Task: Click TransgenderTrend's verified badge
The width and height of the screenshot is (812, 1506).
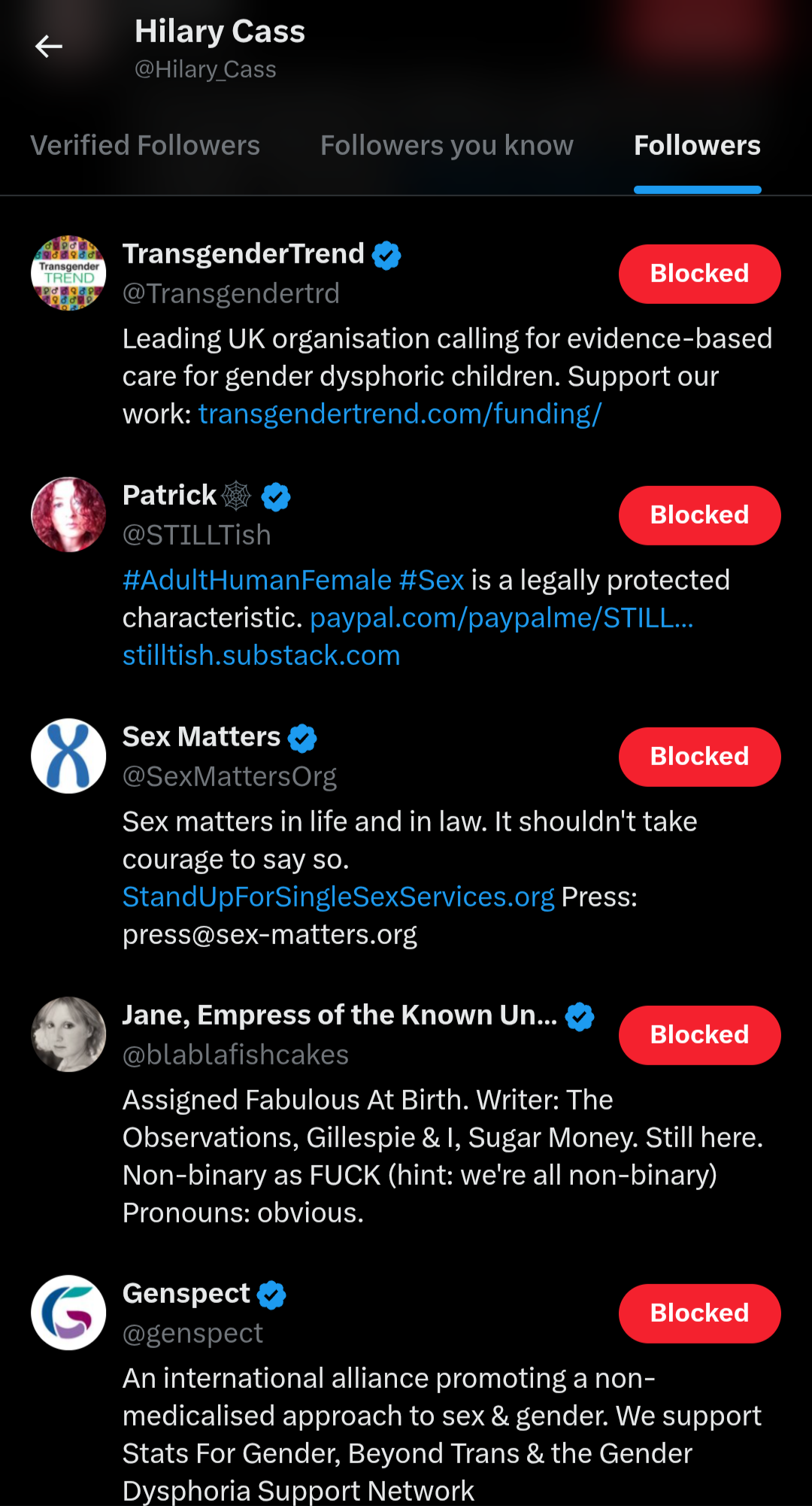Action: coord(386,254)
